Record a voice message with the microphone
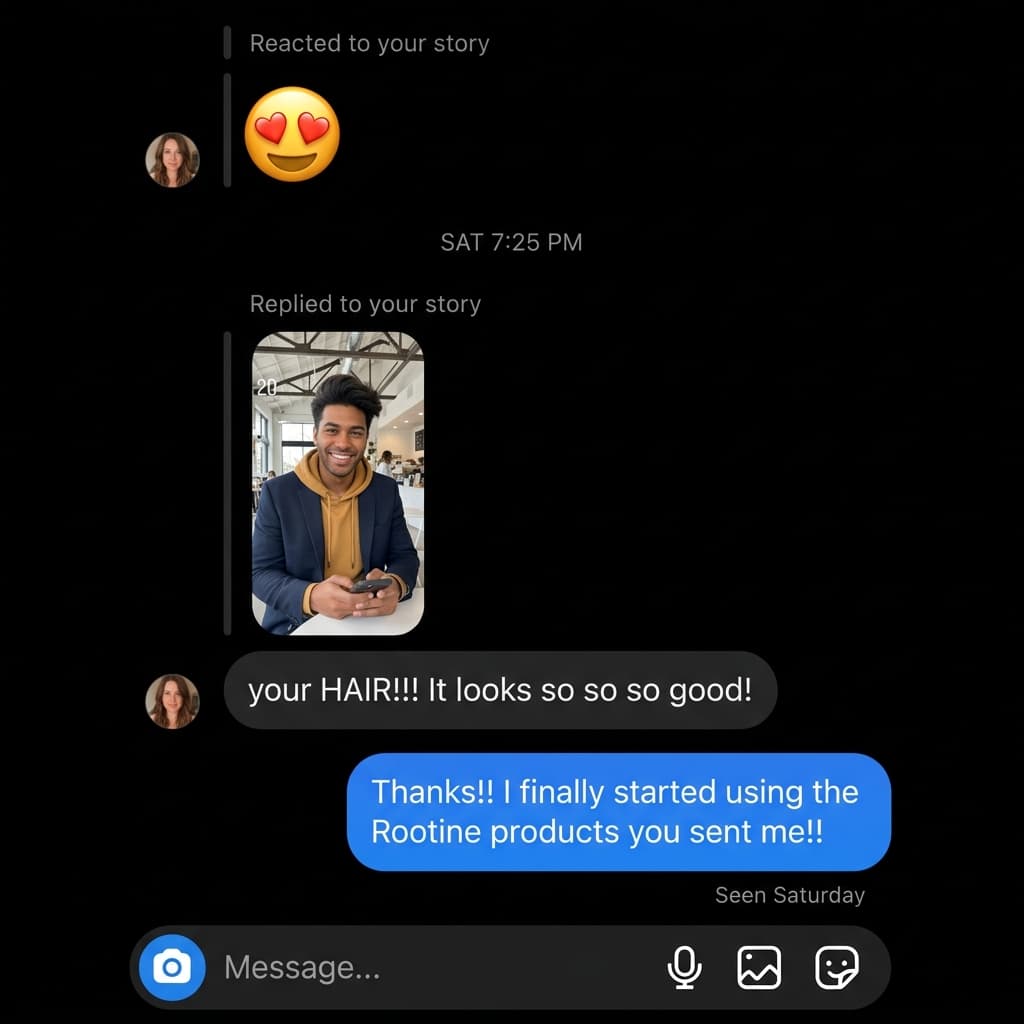This screenshot has height=1024, width=1024. 684,968
